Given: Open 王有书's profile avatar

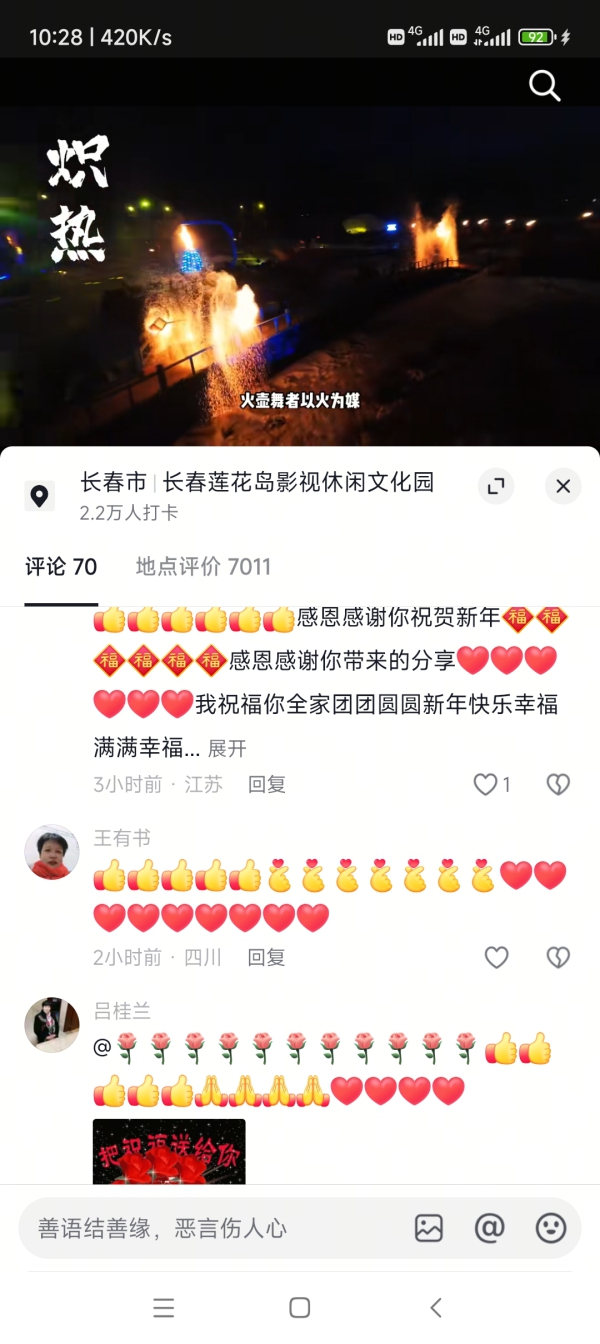Looking at the screenshot, I should 51,852.
